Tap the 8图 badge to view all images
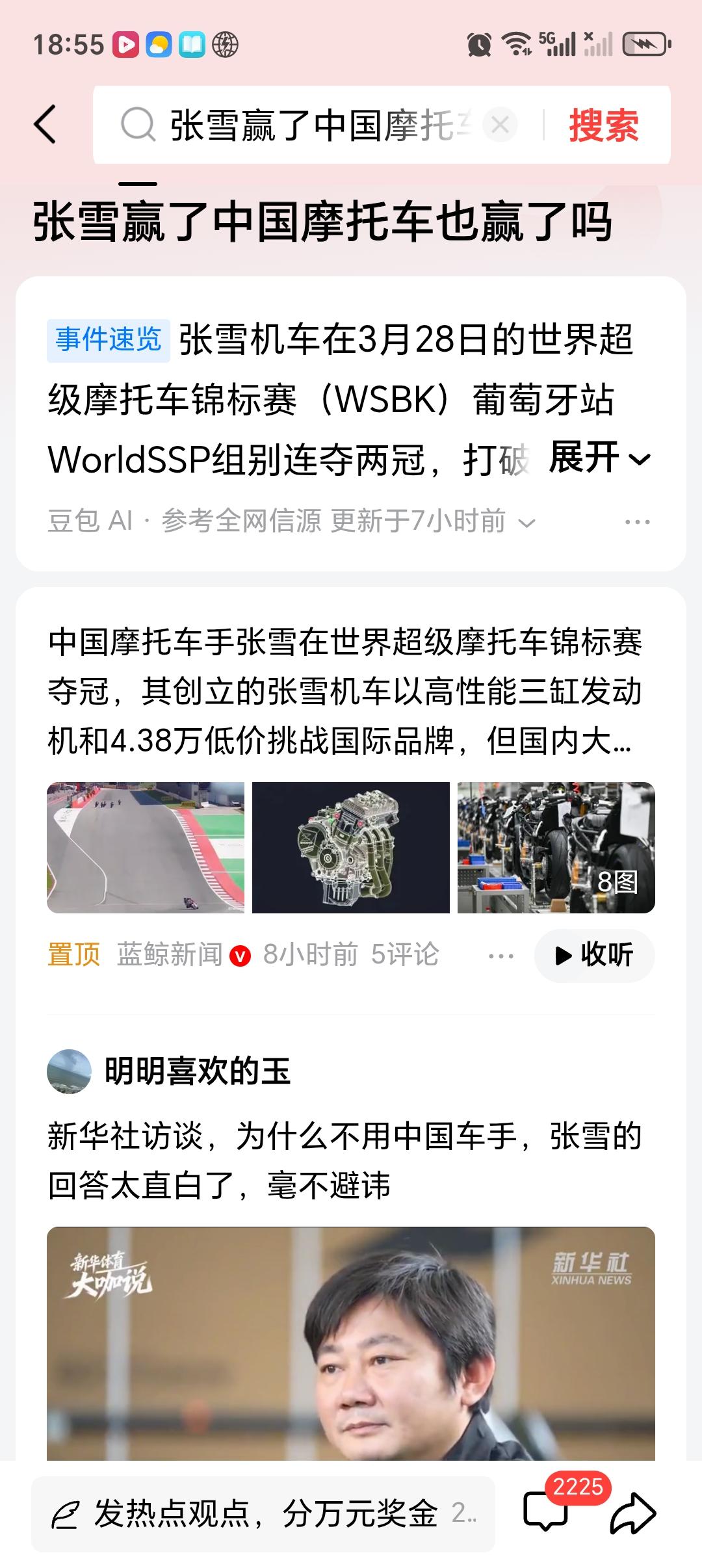The height and width of the screenshot is (1568, 702). click(616, 882)
